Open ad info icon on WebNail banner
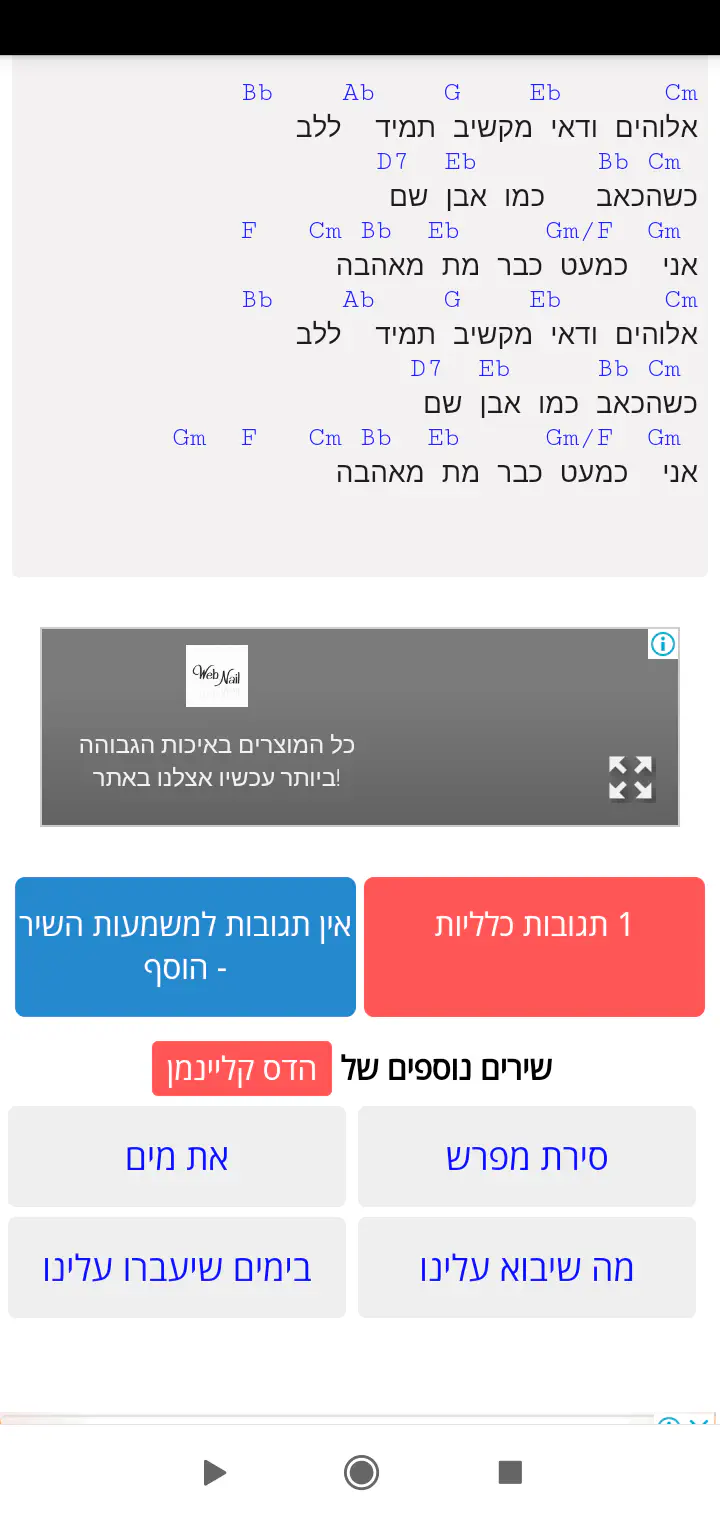The height and width of the screenshot is (1520, 720). 662,644
